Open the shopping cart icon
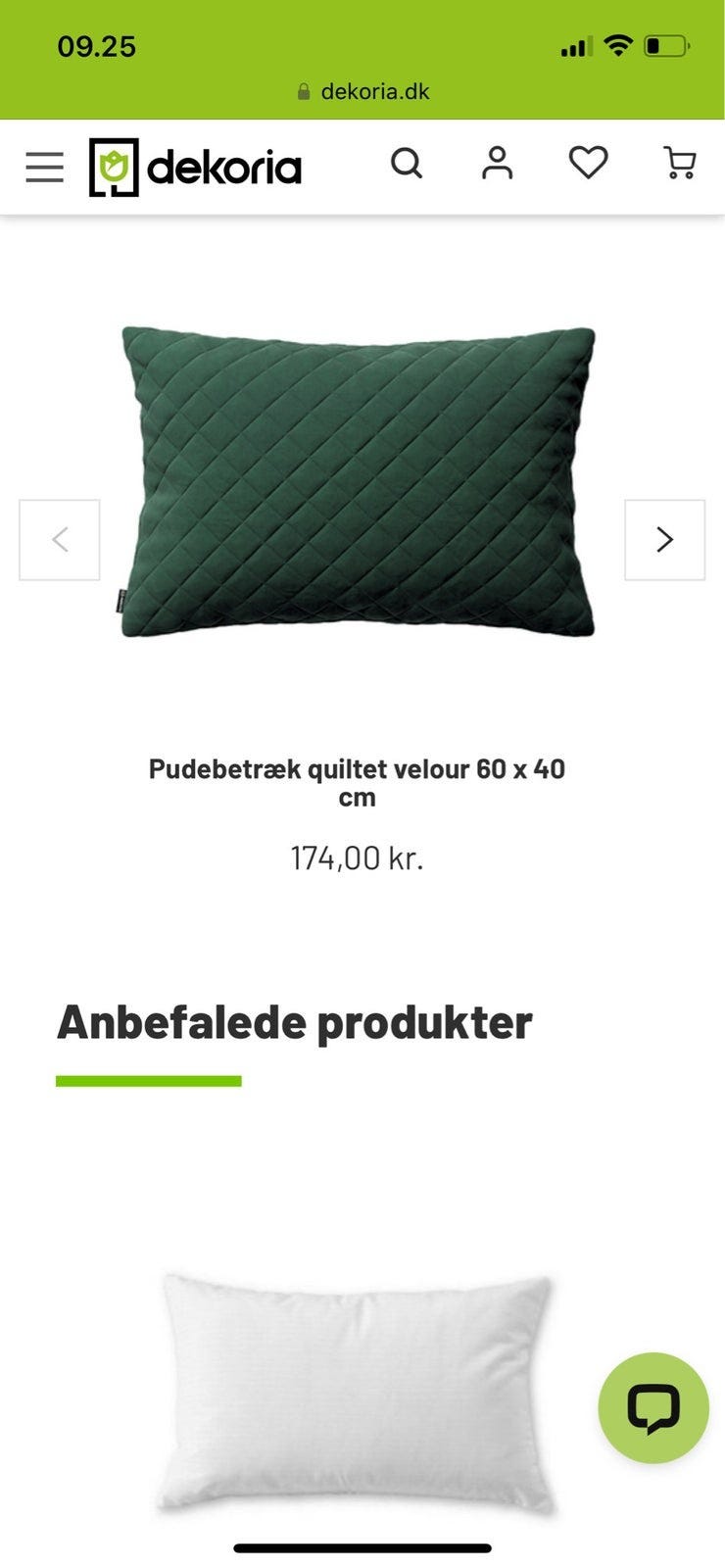This screenshot has width=725, height=1568. pyautogui.click(x=676, y=165)
